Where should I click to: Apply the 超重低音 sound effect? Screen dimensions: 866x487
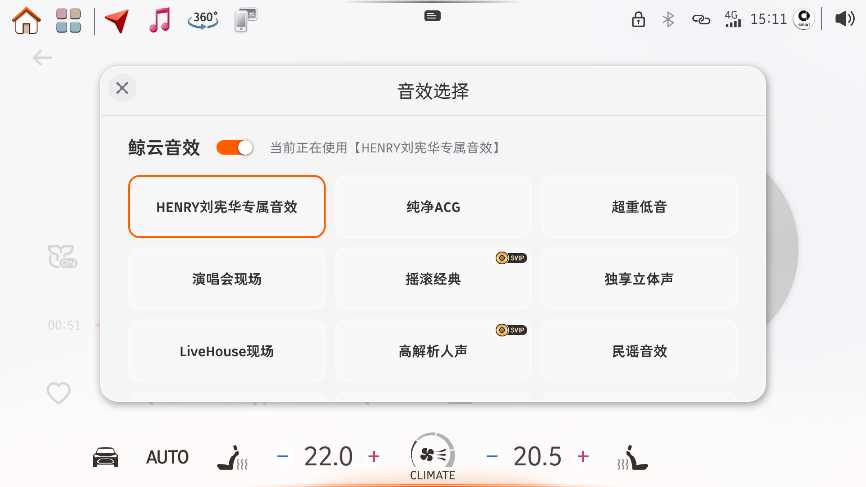[x=639, y=207]
